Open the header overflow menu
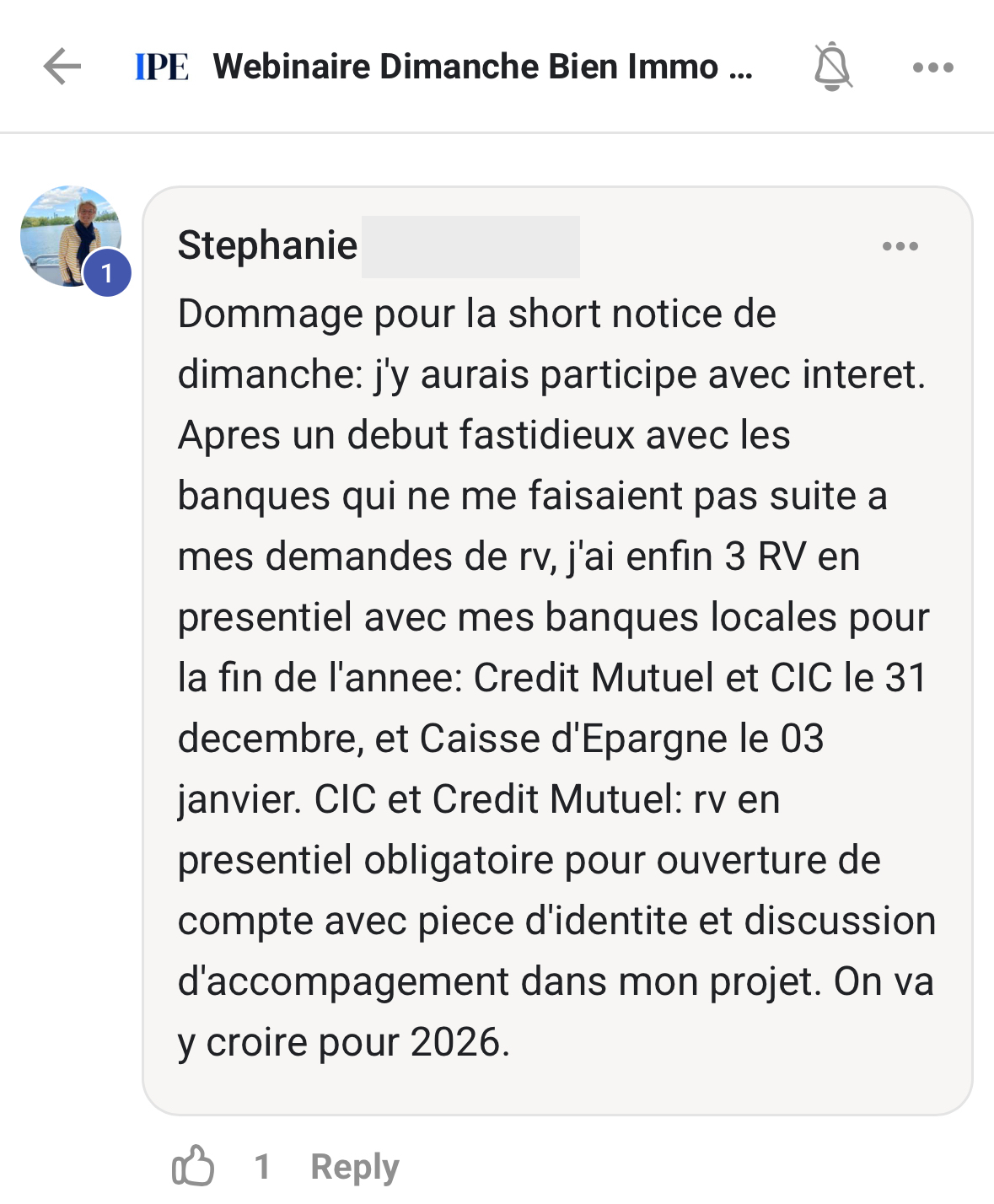The width and height of the screenshot is (994, 1204). 932,67
